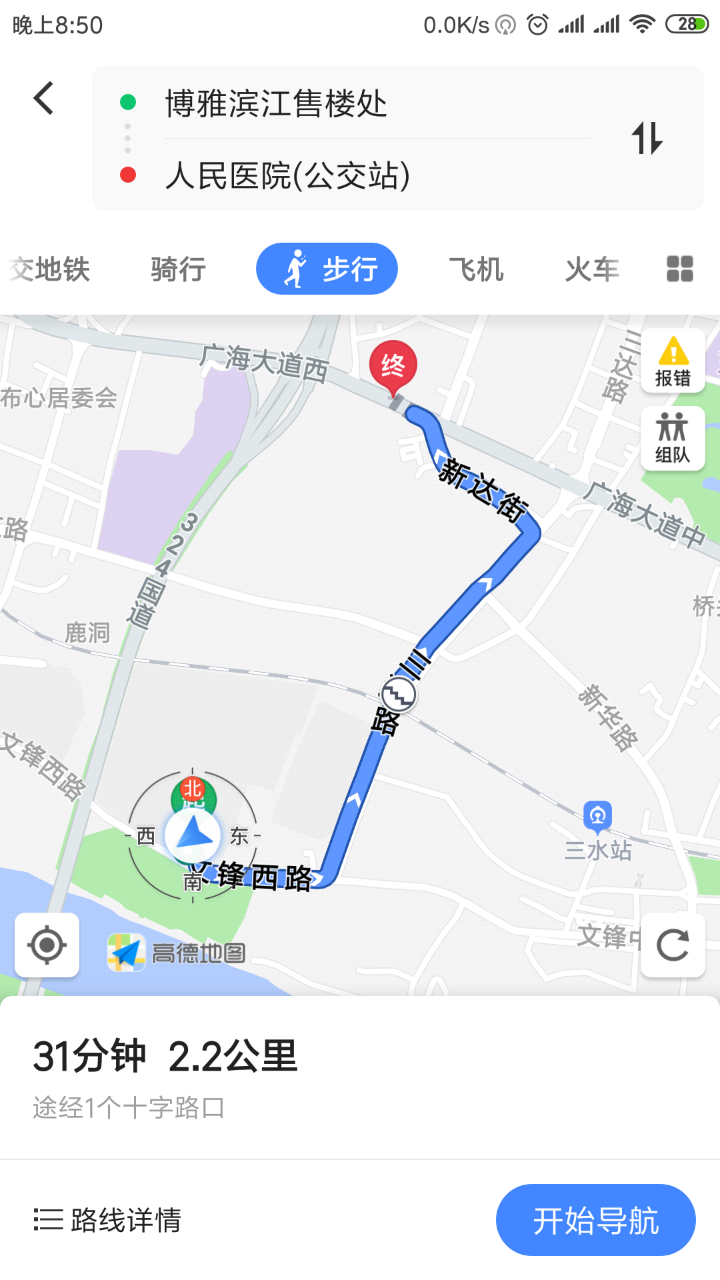Go back using the top-left arrow
720x1280 pixels.
43,98
